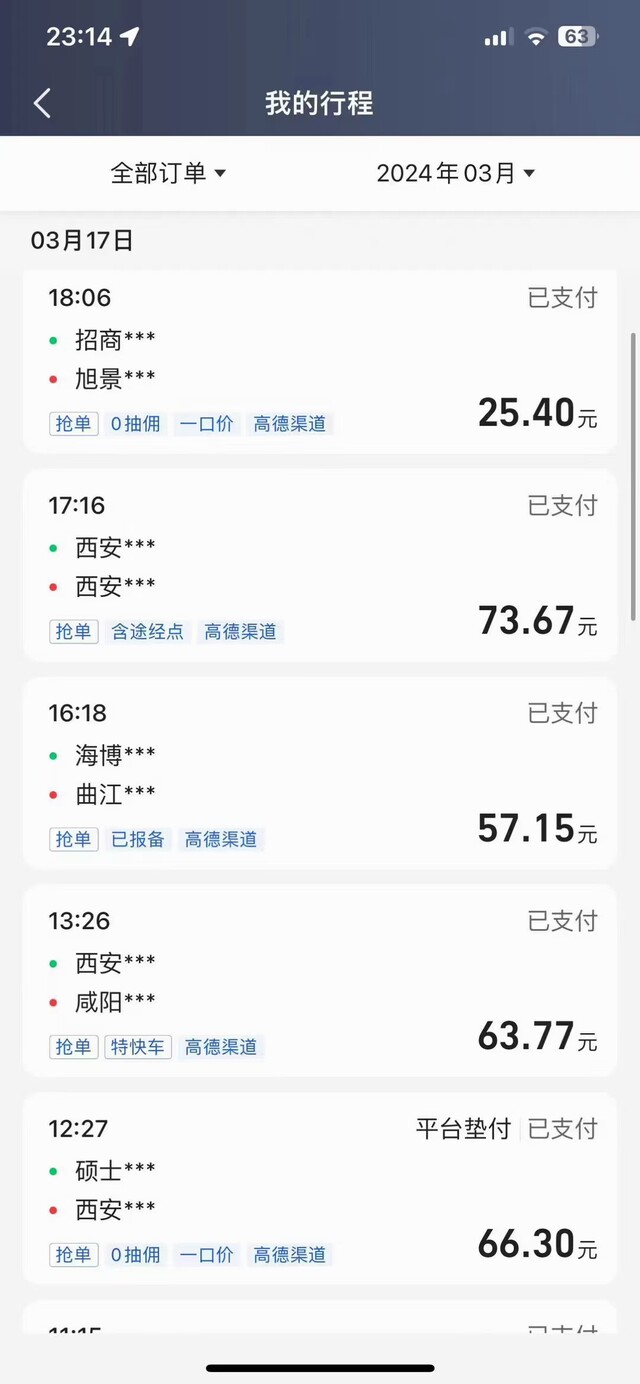The image size is (640, 1384).
Task: View the 13:26 trip to 咸阳
Action: coord(320,981)
